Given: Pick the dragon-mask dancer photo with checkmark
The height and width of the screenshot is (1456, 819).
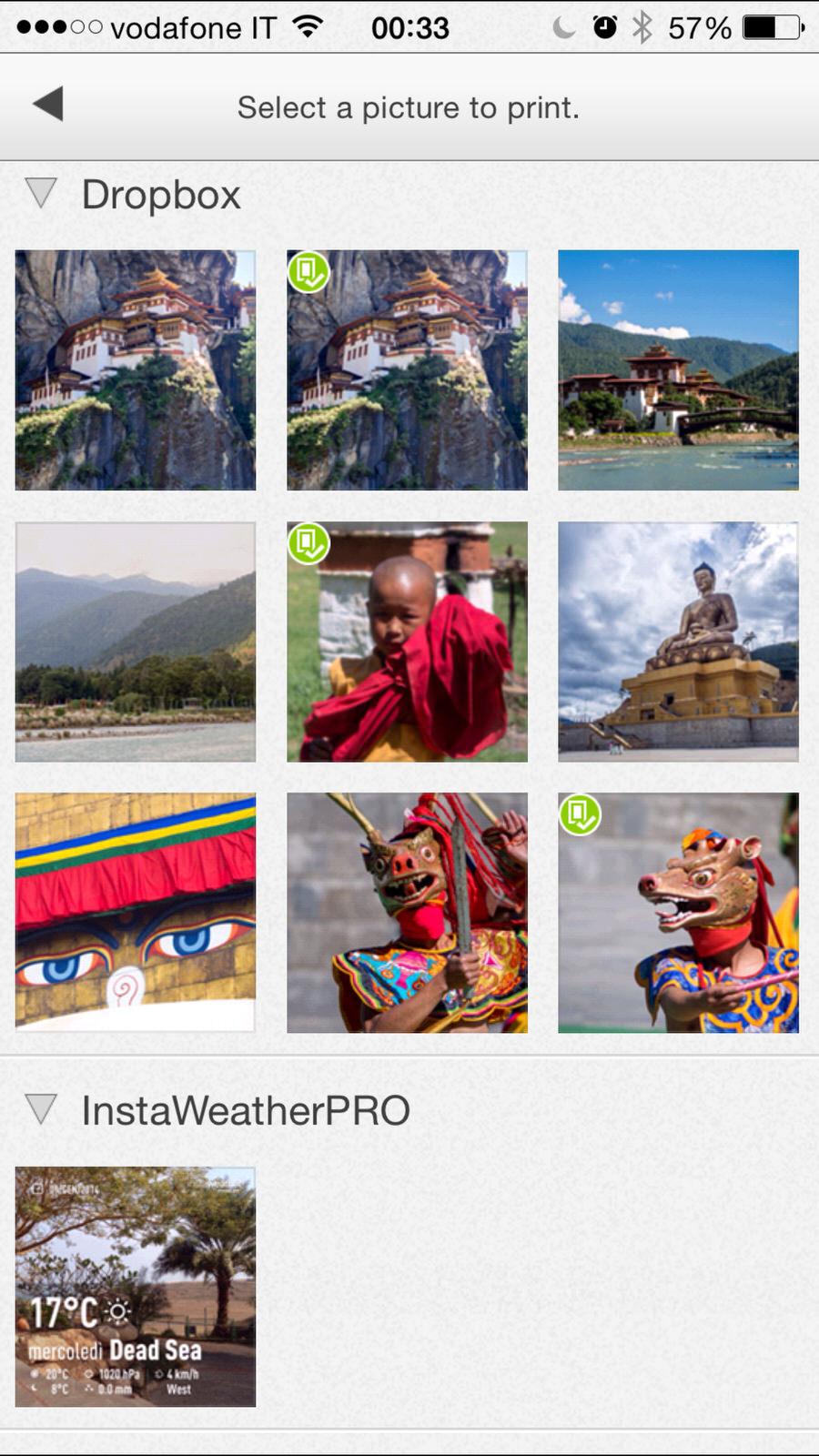Looking at the screenshot, I should tap(678, 913).
